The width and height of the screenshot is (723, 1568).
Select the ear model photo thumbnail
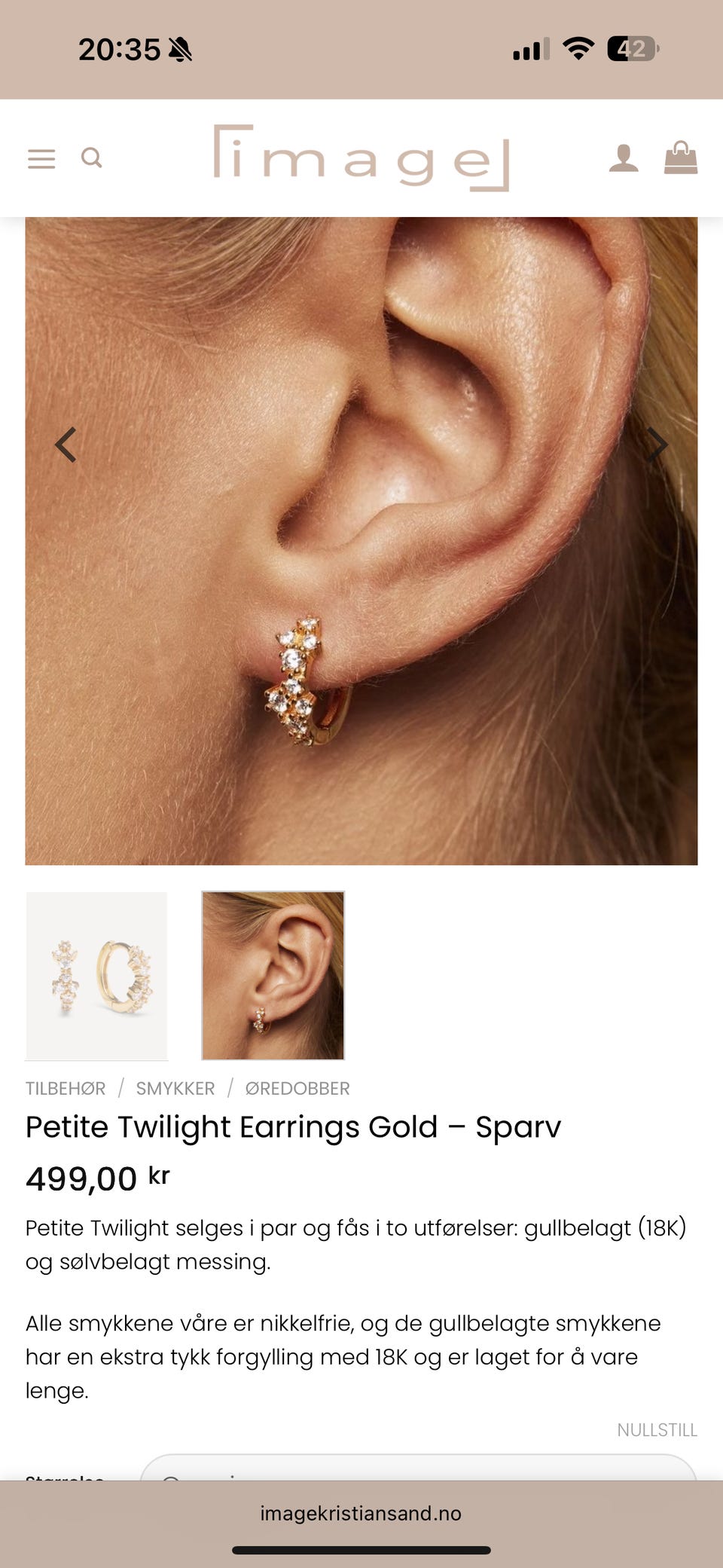click(x=273, y=976)
